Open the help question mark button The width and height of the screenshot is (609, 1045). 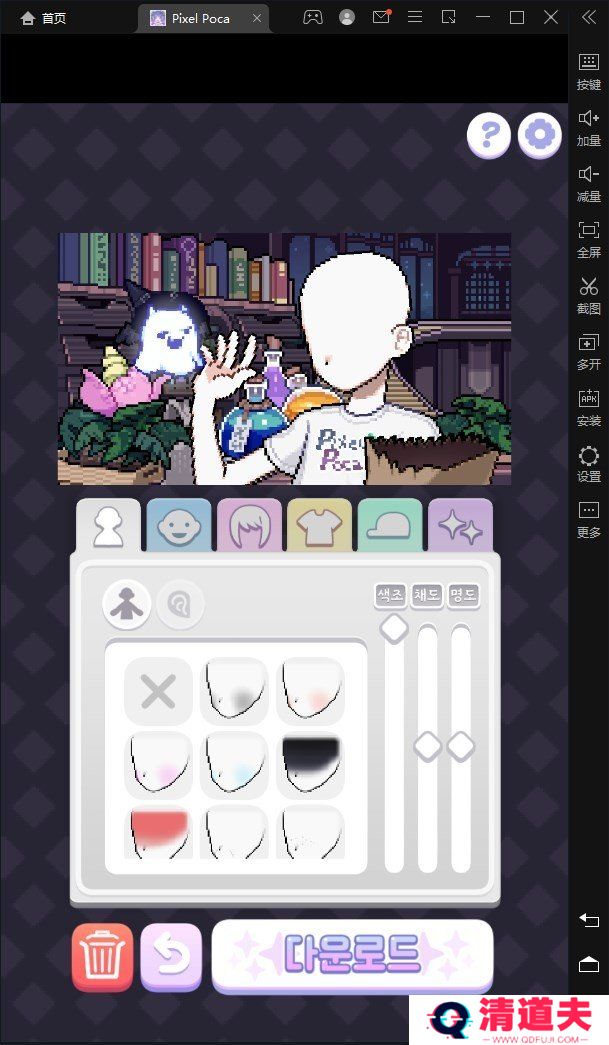point(489,134)
